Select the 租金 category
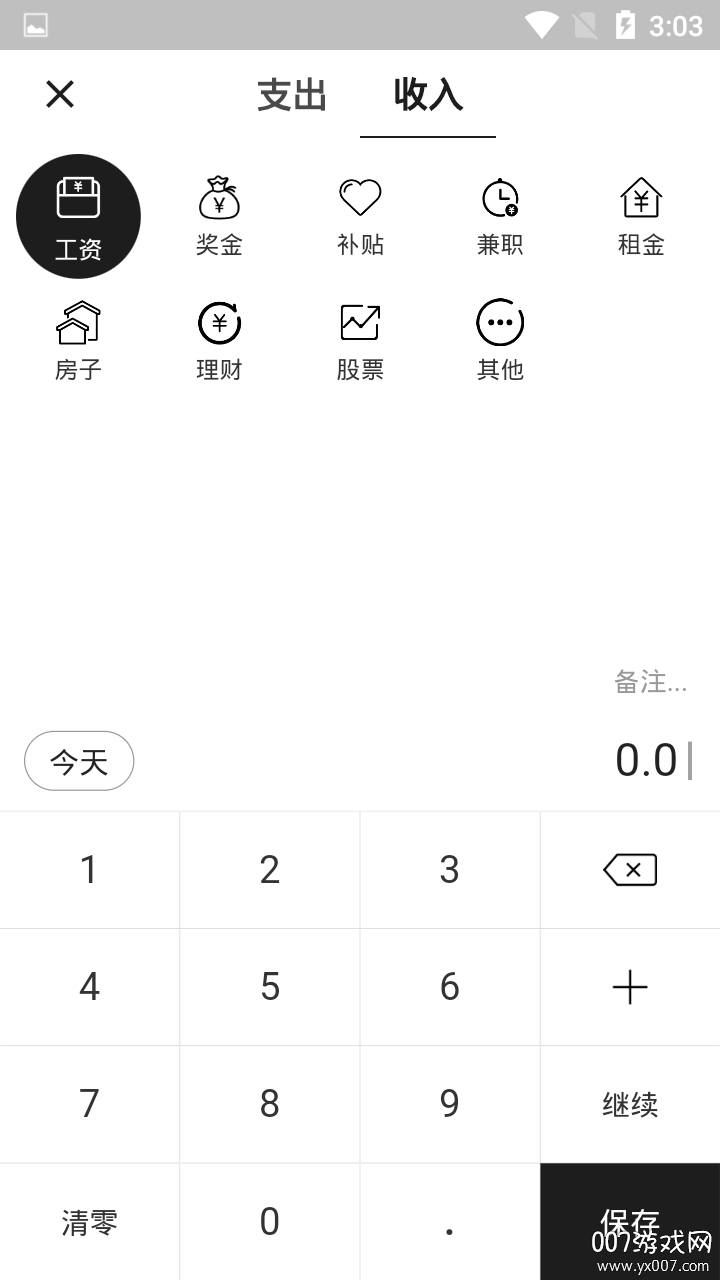Viewport: 720px width, 1280px height. click(x=641, y=216)
